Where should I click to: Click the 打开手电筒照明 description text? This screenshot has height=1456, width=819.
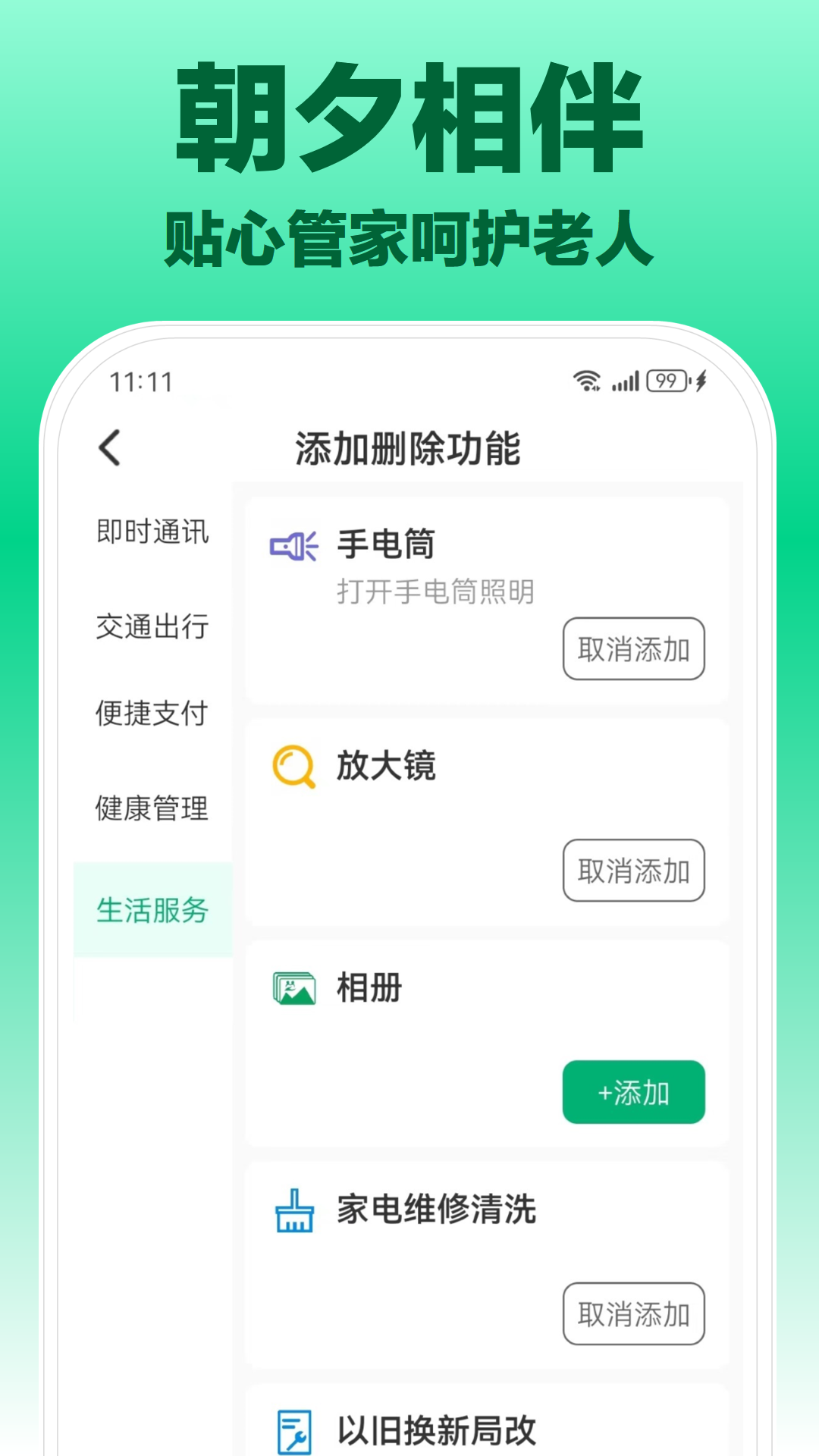(436, 591)
